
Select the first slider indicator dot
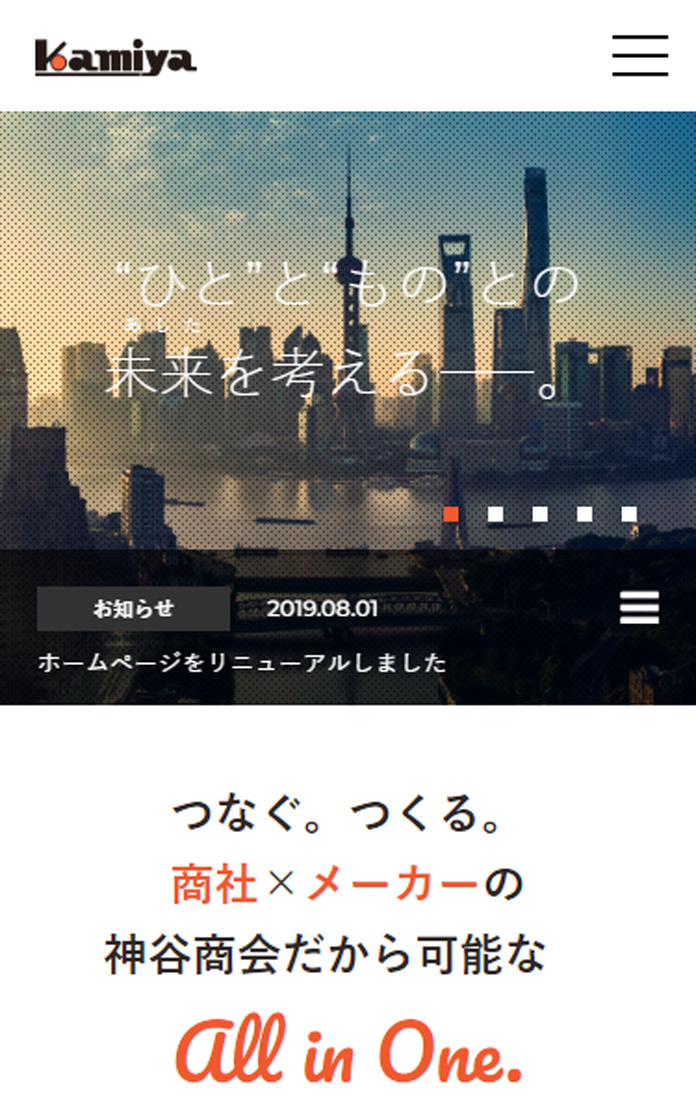pos(451,514)
